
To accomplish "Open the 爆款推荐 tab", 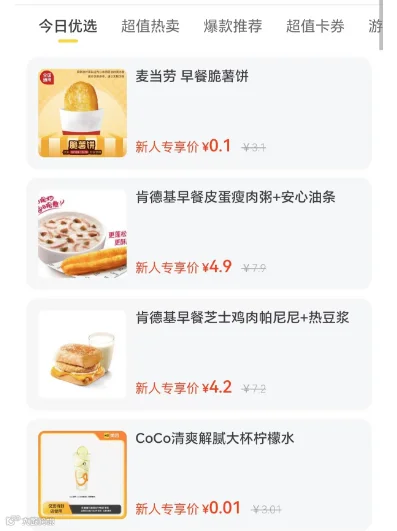I will 233,26.
